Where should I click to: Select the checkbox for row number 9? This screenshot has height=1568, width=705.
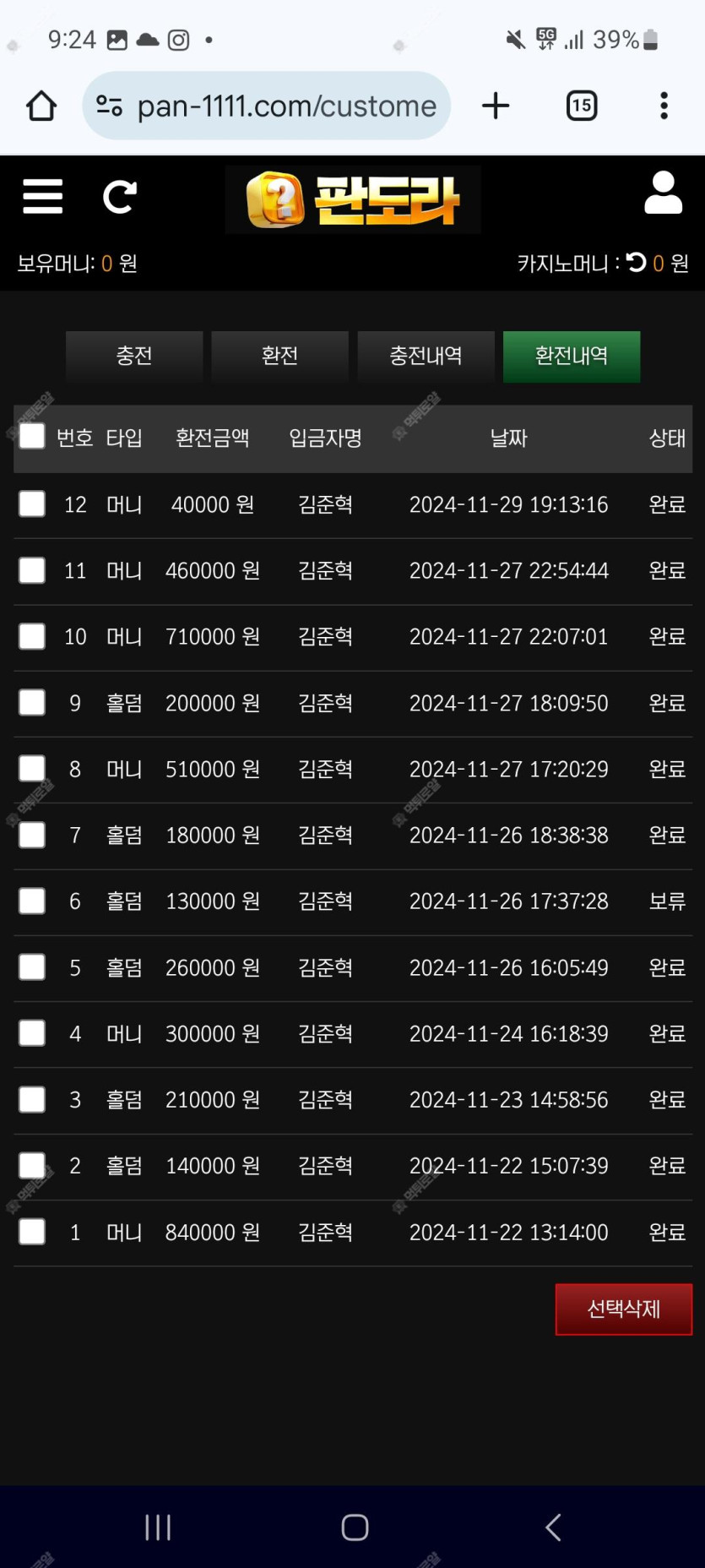click(32, 702)
